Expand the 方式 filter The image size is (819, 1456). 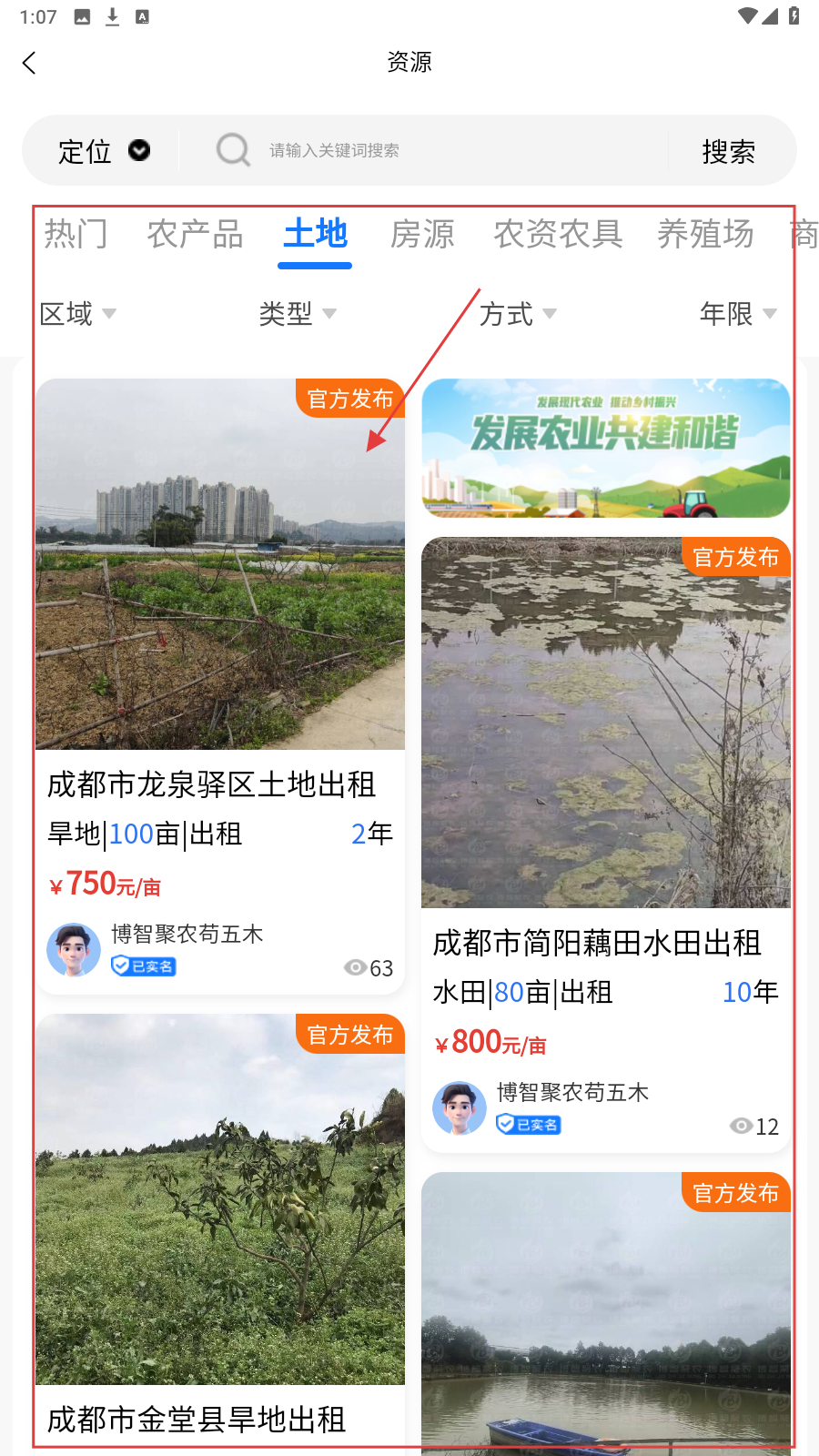[518, 314]
